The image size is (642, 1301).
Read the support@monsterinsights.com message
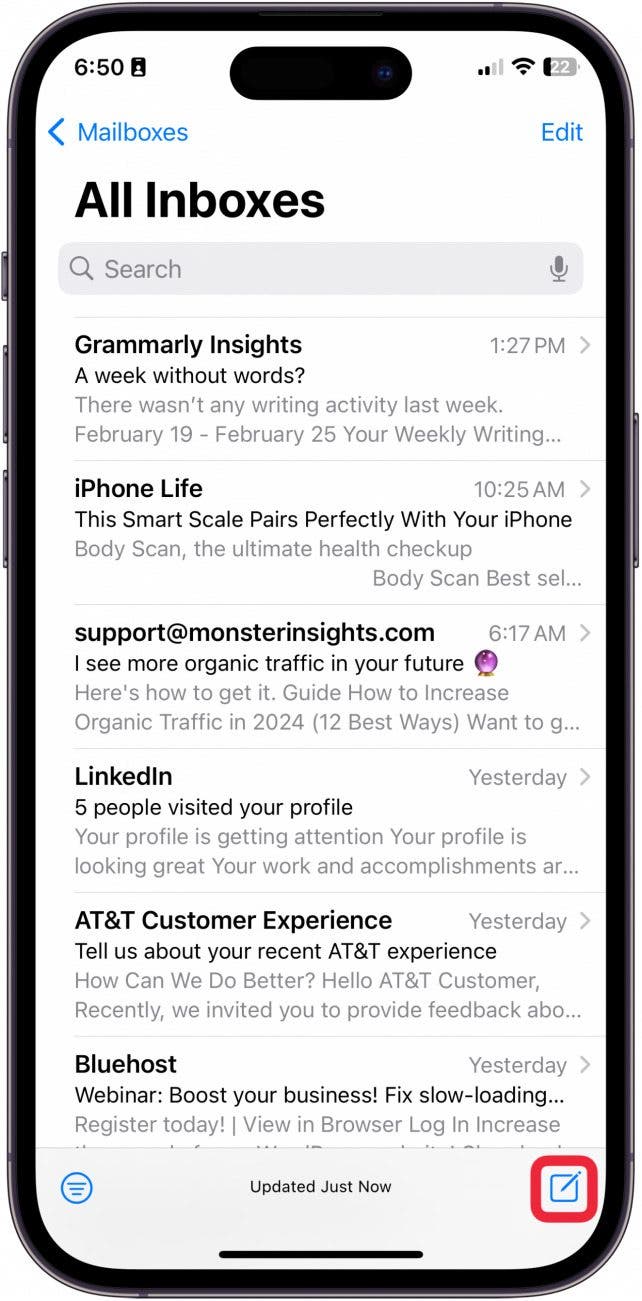click(320, 677)
